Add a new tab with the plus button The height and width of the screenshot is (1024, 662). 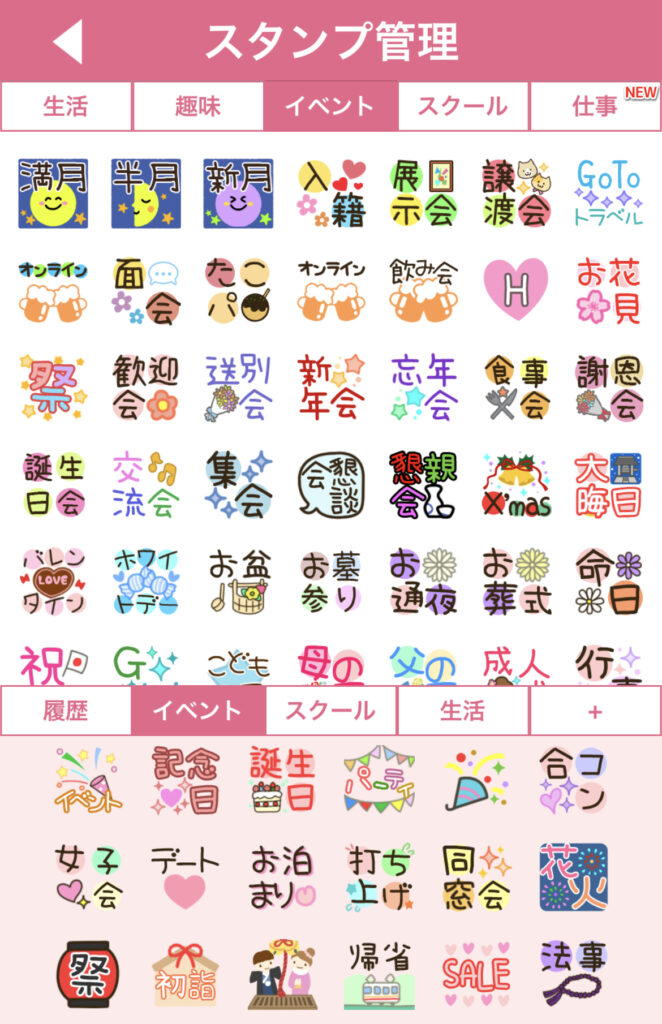595,711
